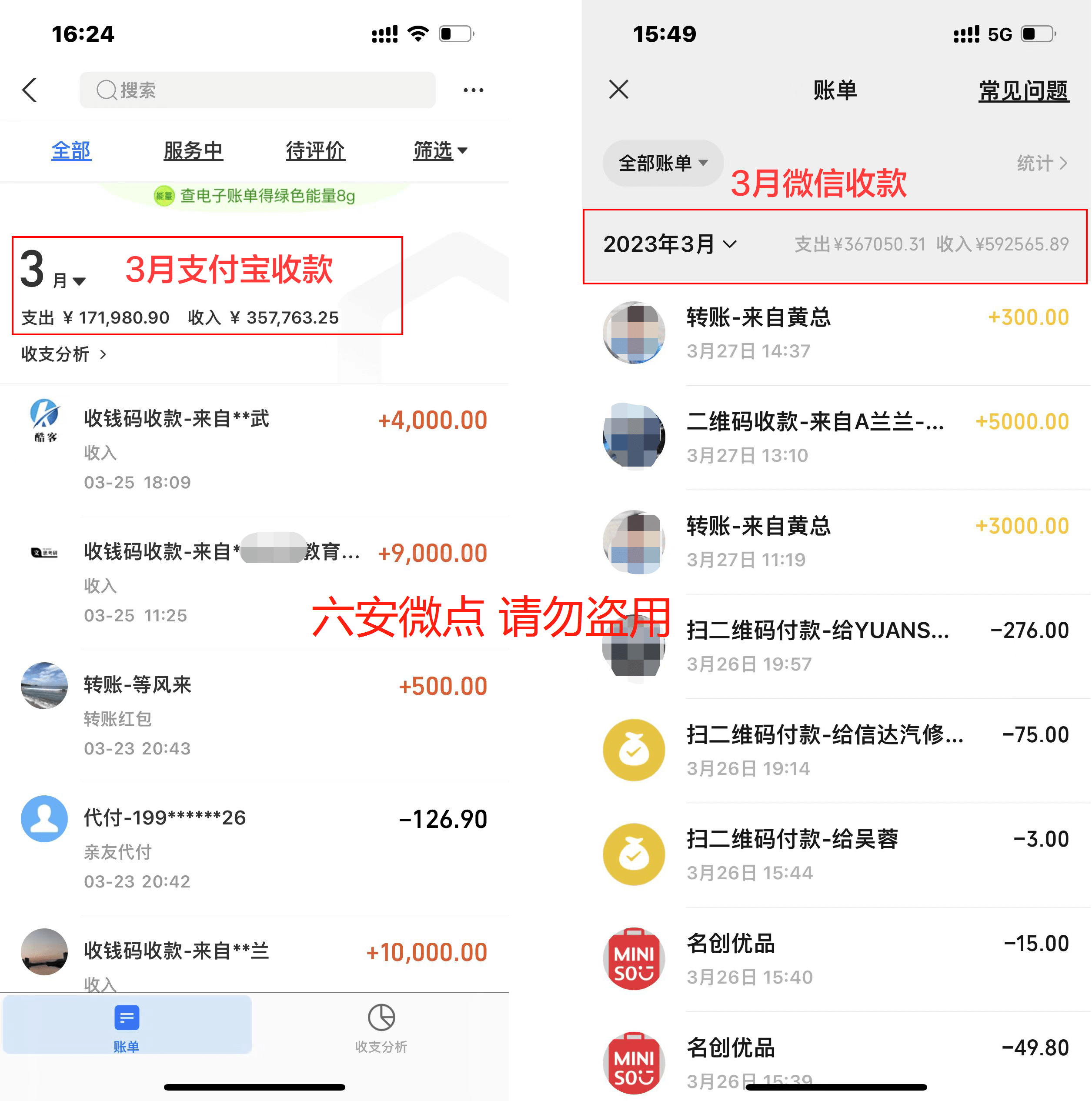Tap the green energy leaf icon in the banner
Viewport: 1092px width, 1101px height.
pos(164,197)
